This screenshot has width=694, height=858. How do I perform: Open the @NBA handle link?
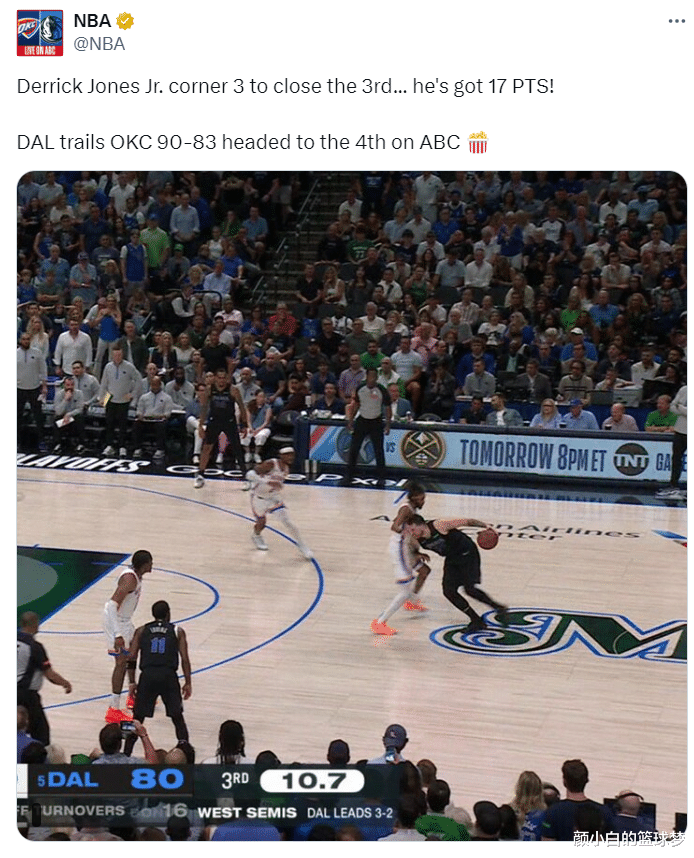99,44
